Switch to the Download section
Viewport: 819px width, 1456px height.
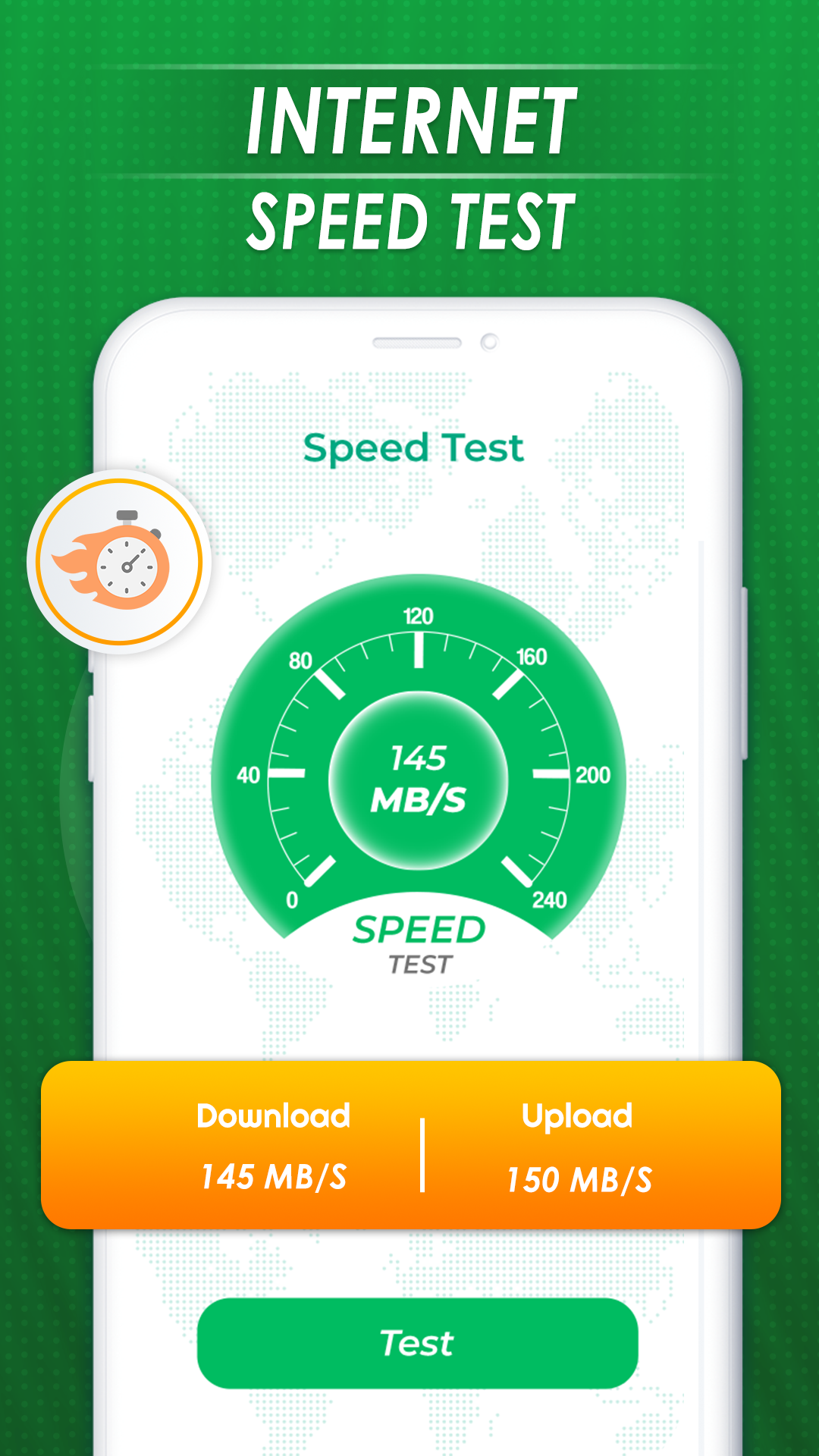coord(275,1115)
